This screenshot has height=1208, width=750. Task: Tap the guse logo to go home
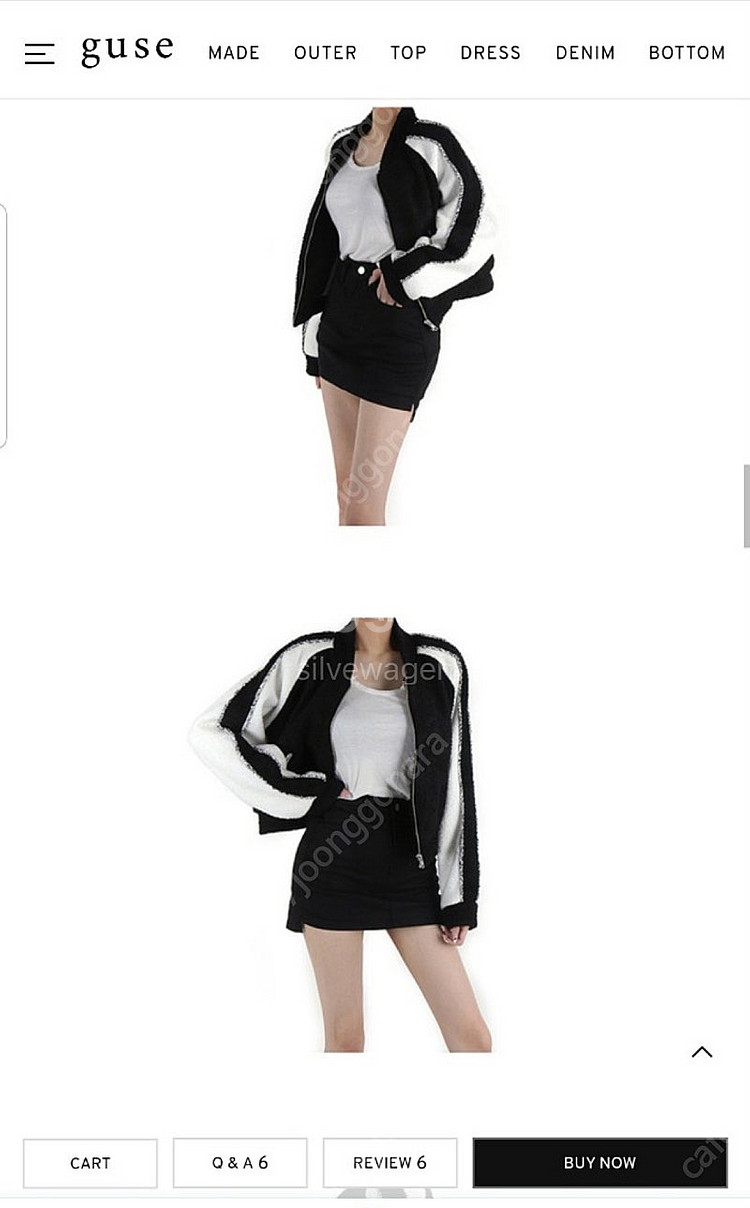(127, 50)
